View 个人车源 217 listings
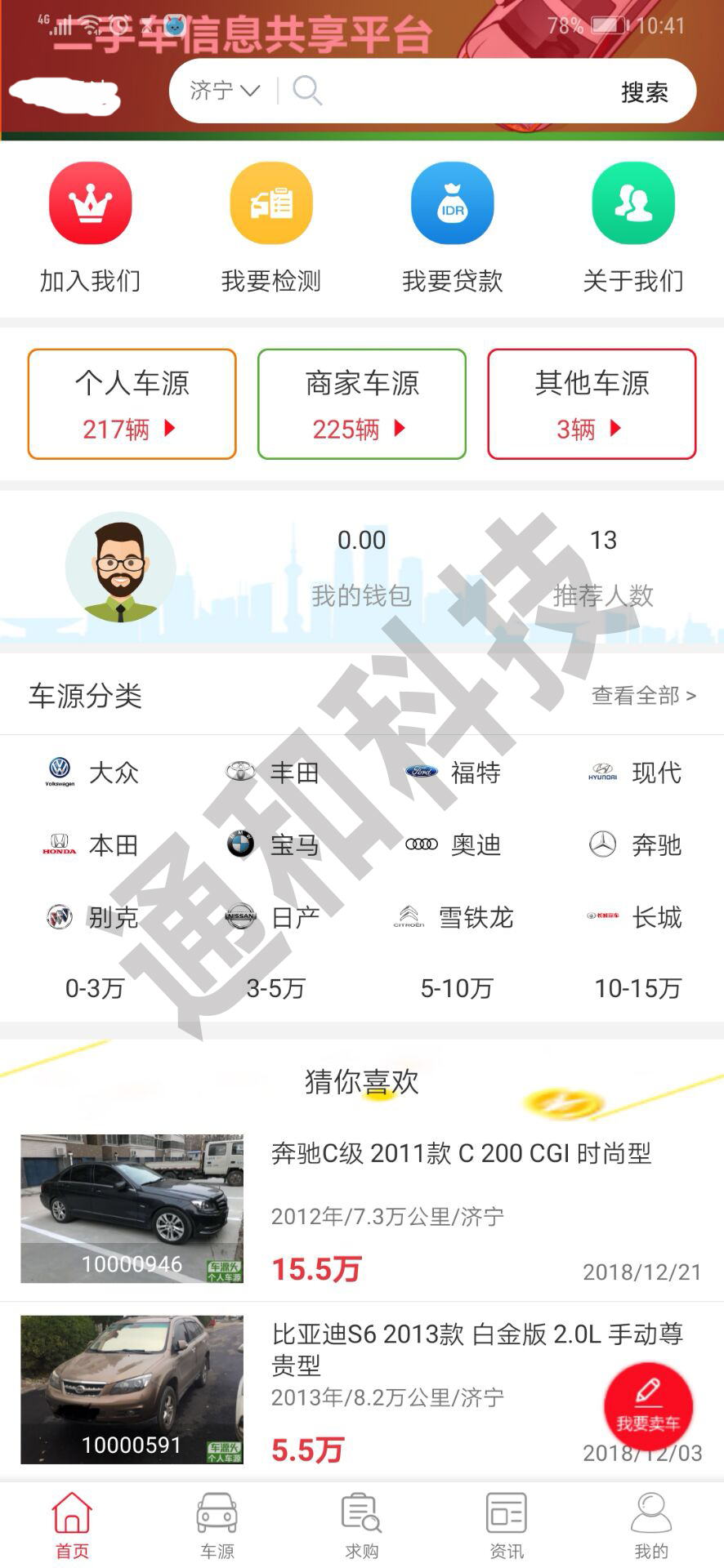Viewport: 724px width, 1568px height. coord(132,404)
